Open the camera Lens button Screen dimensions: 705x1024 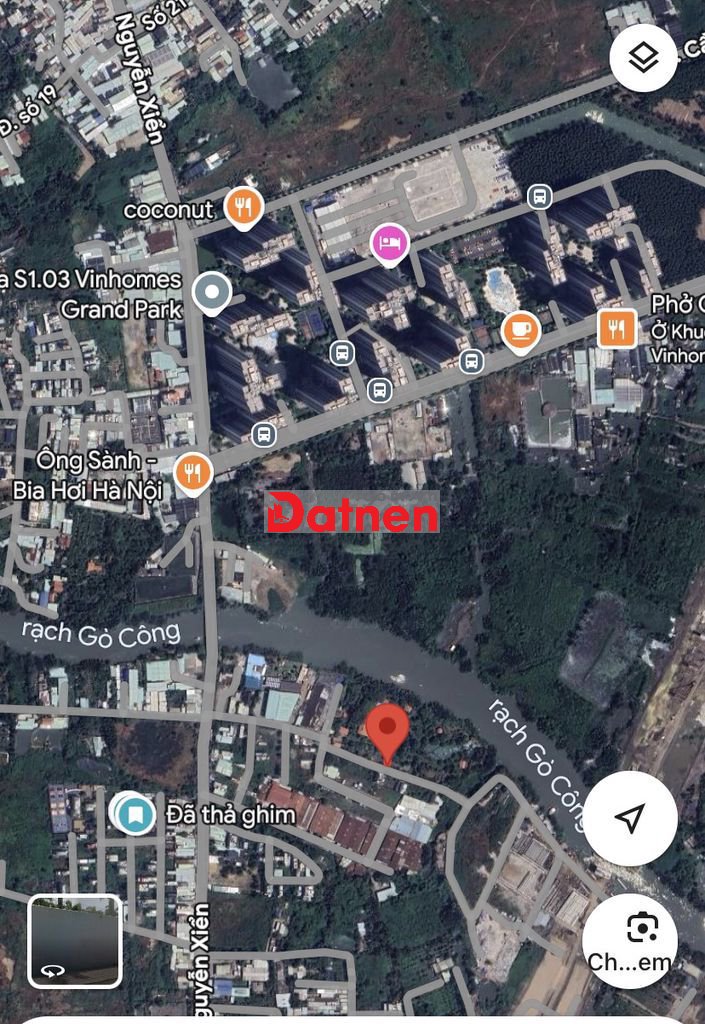pos(630,940)
